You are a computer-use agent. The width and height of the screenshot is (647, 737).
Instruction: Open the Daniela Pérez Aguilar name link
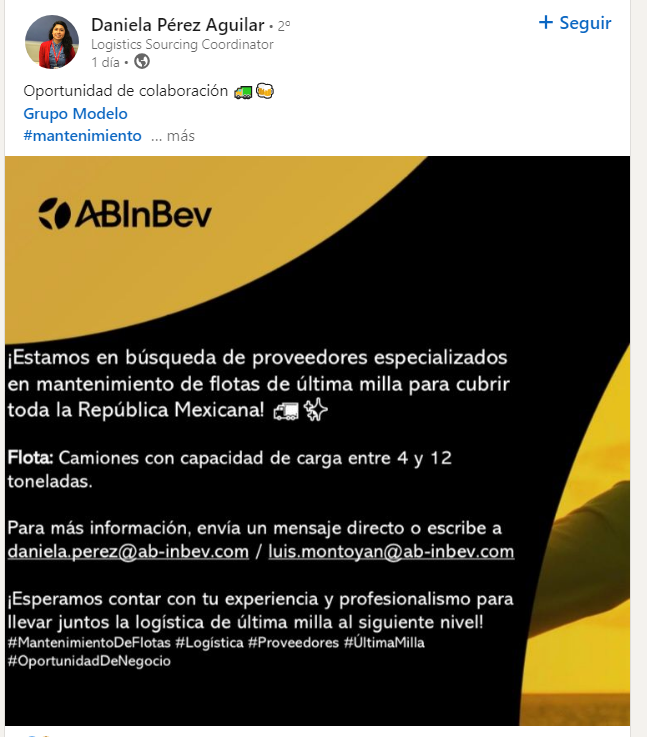point(177,24)
